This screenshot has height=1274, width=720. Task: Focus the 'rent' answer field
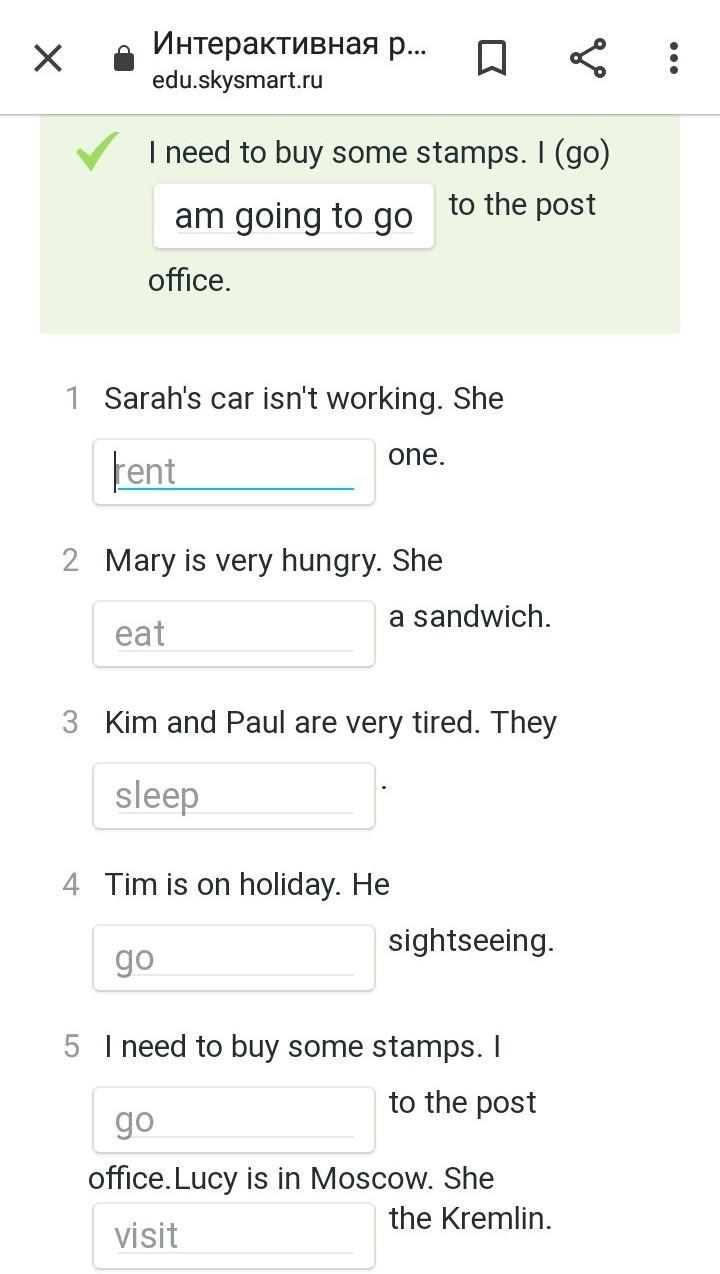pos(234,472)
